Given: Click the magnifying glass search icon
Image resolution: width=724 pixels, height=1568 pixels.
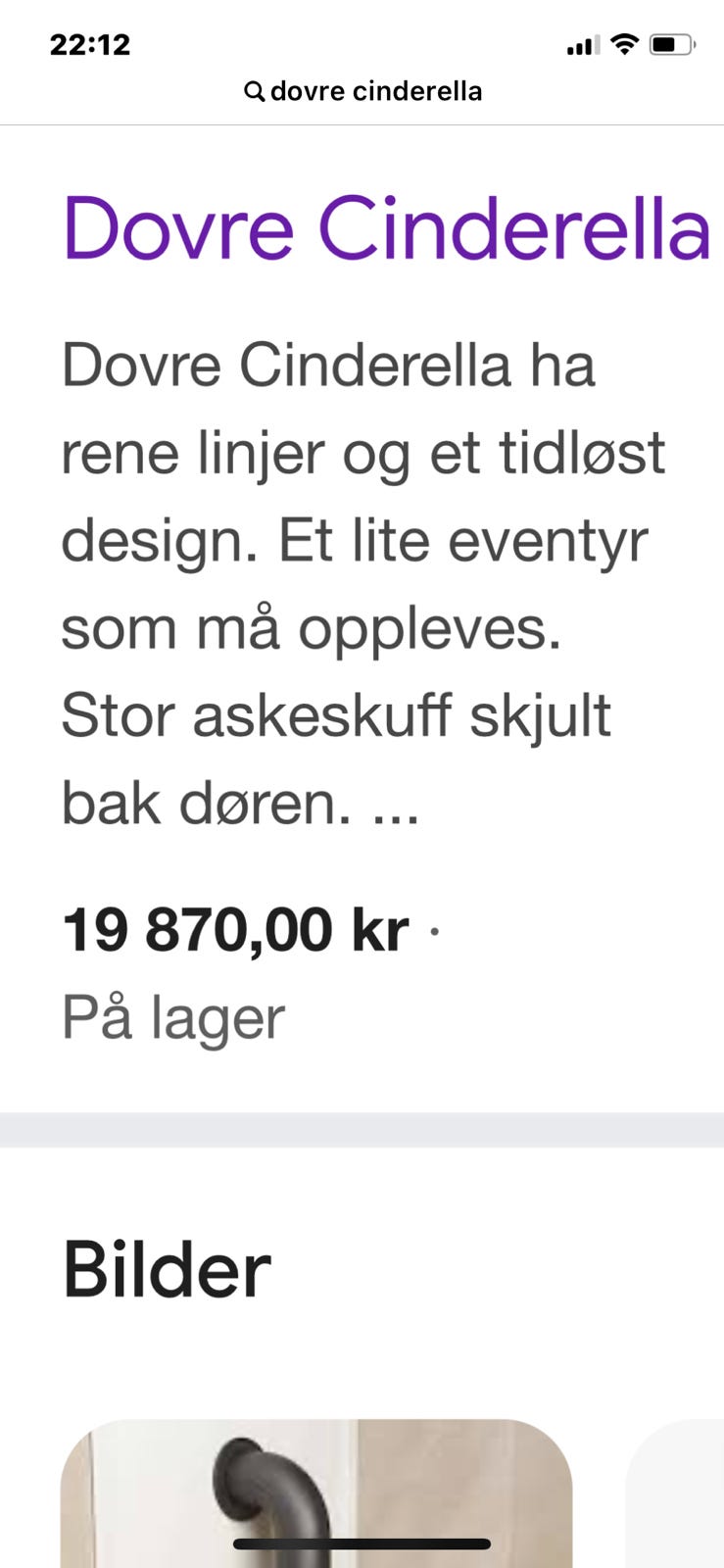Looking at the screenshot, I should click(x=253, y=90).
